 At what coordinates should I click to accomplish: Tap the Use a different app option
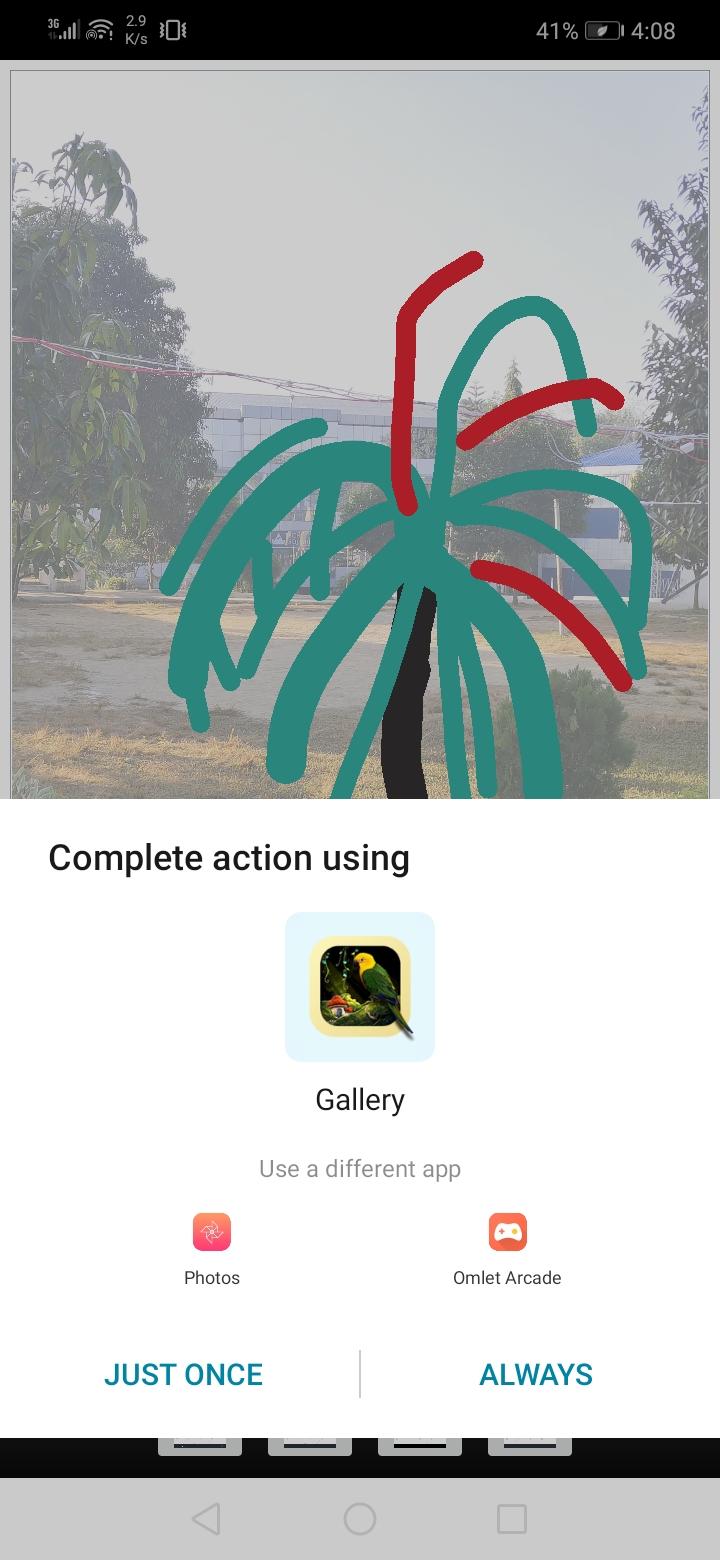click(360, 1168)
